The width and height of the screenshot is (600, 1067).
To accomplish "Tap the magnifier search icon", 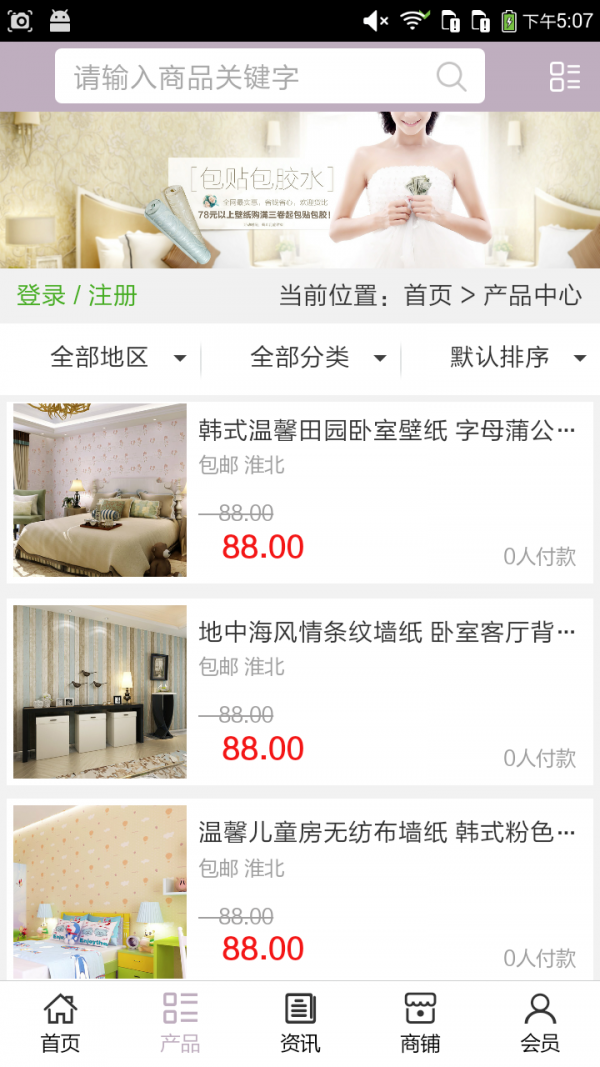I will pyautogui.click(x=451, y=77).
